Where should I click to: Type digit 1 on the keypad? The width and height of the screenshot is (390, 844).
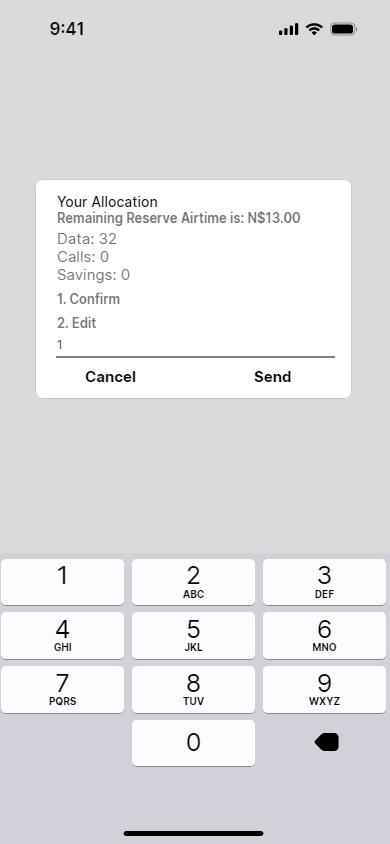click(x=62, y=582)
